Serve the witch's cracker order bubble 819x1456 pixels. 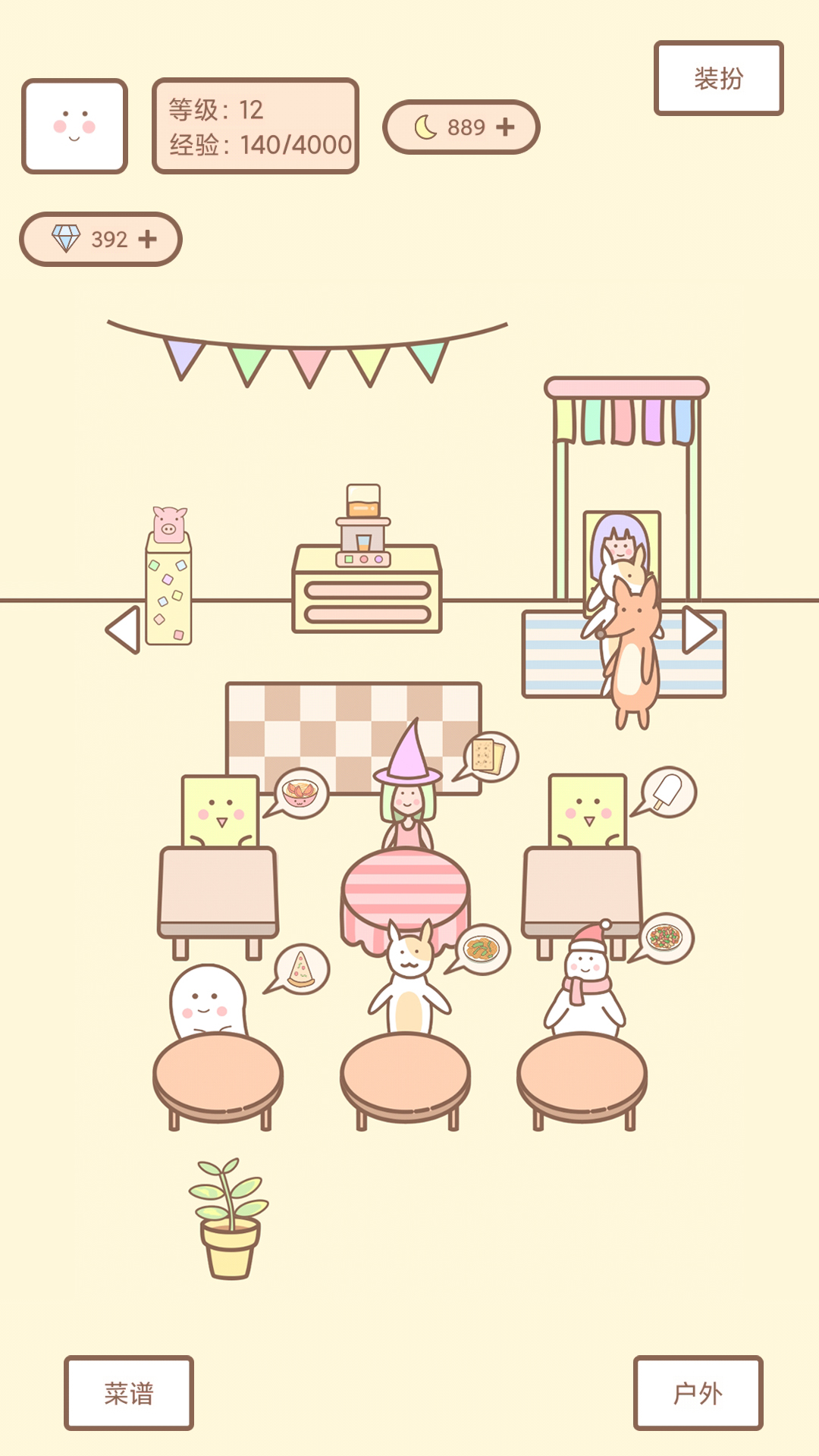point(490,757)
